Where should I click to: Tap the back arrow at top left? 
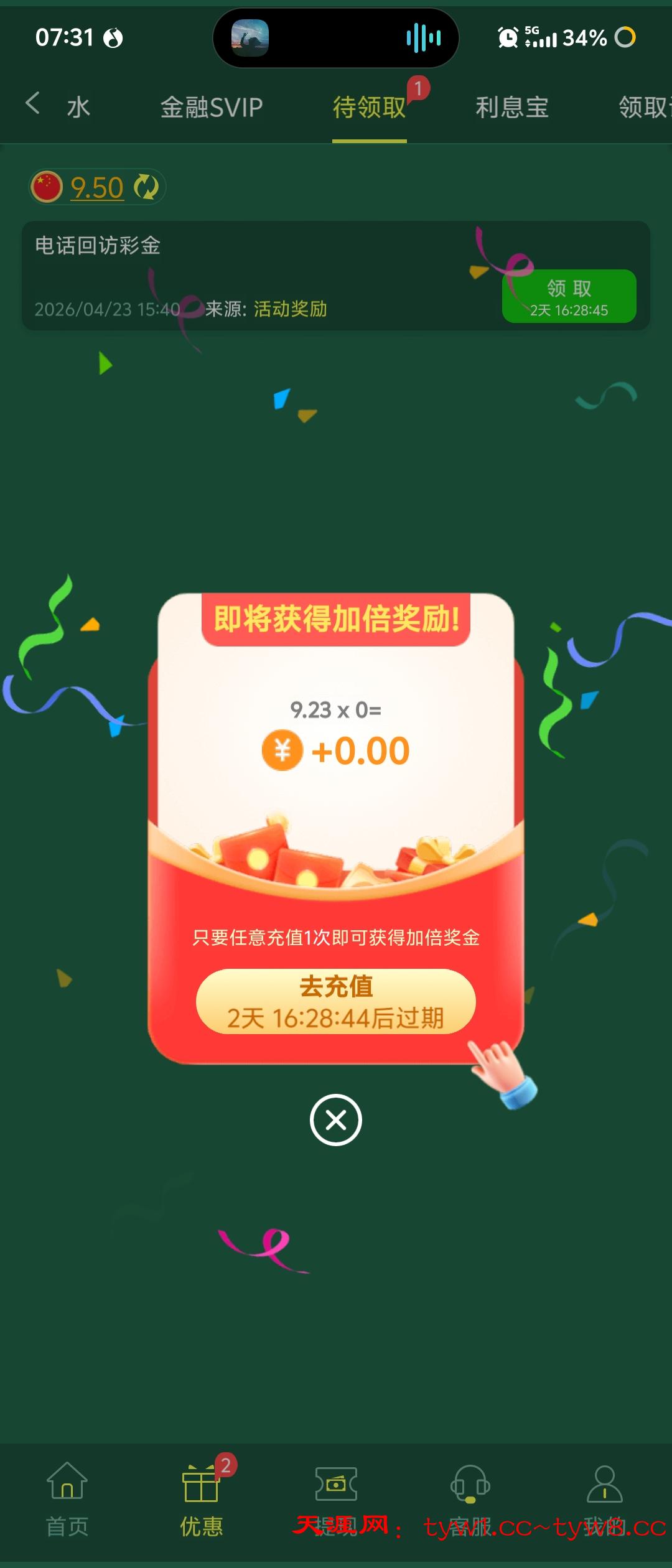tap(34, 105)
